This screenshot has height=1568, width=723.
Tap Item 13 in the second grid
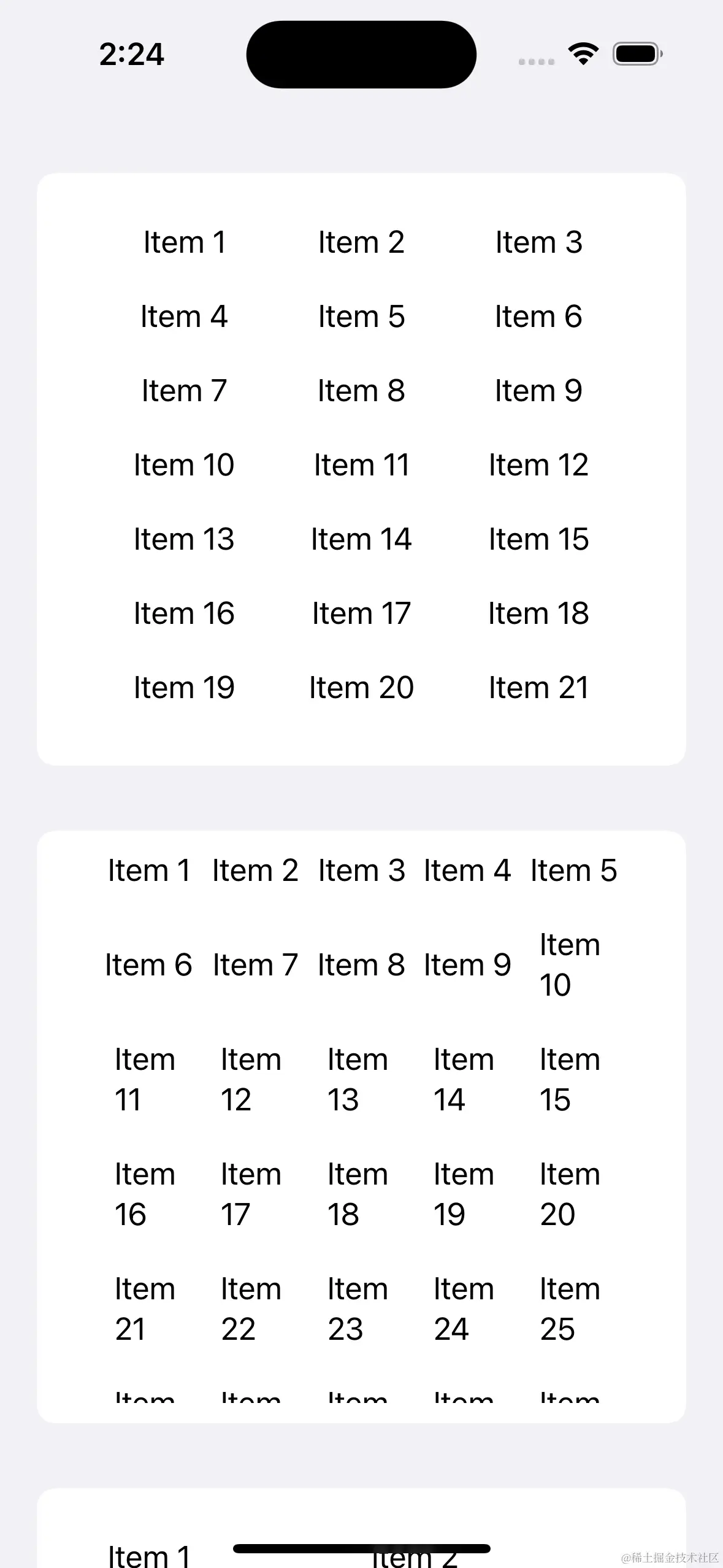pos(358,1078)
